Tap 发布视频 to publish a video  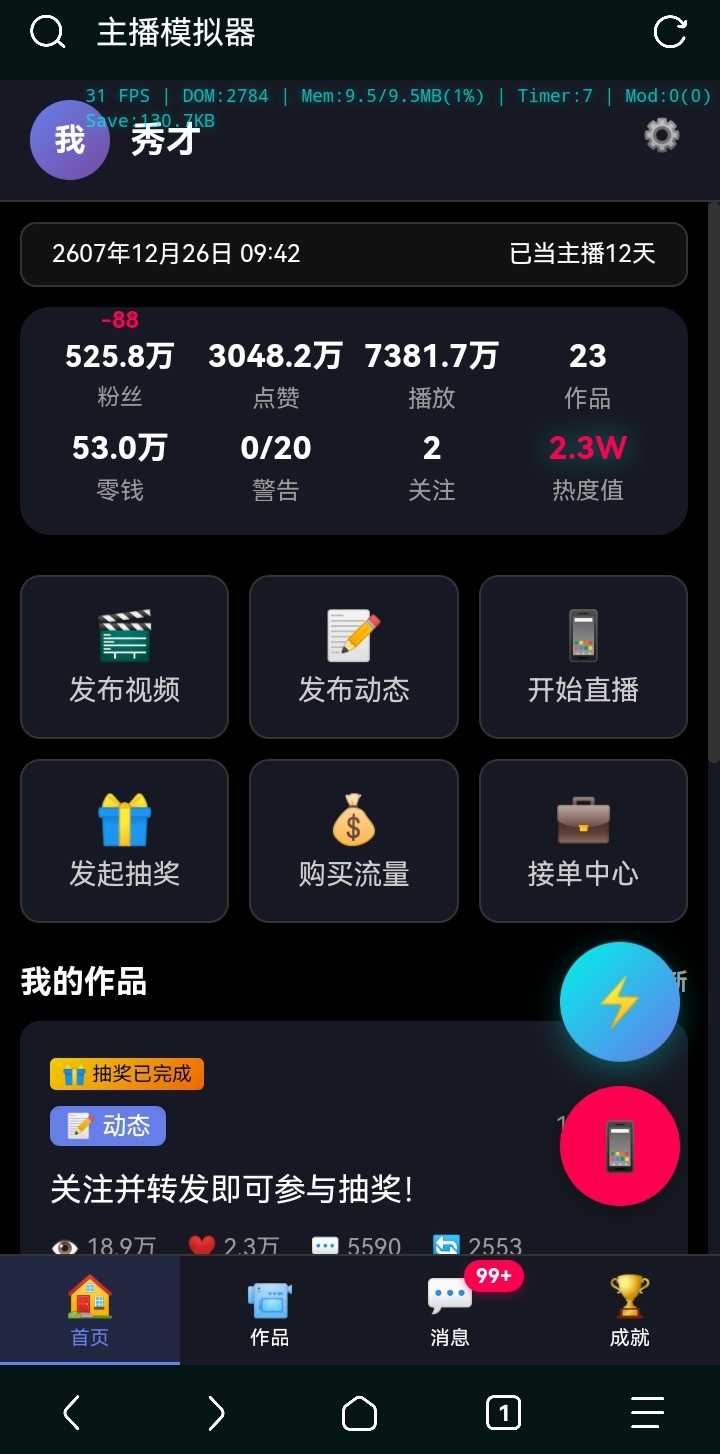[125, 657]
